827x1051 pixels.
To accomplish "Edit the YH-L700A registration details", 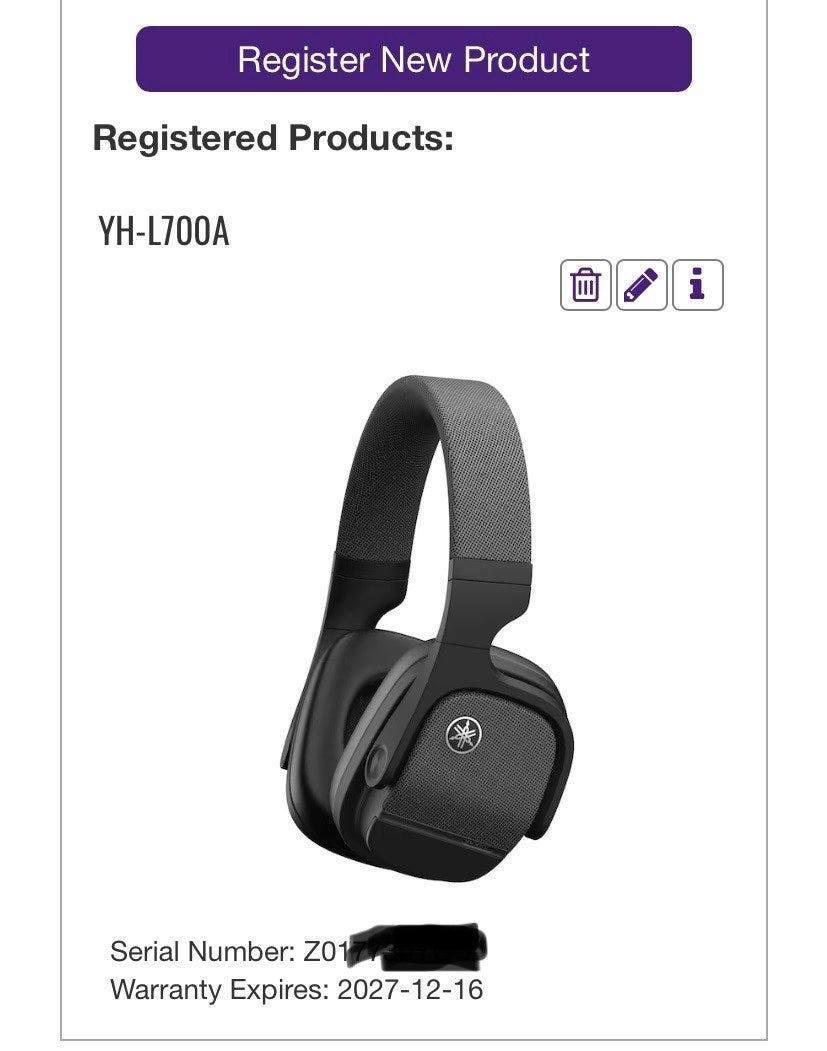I will point(641,285).
